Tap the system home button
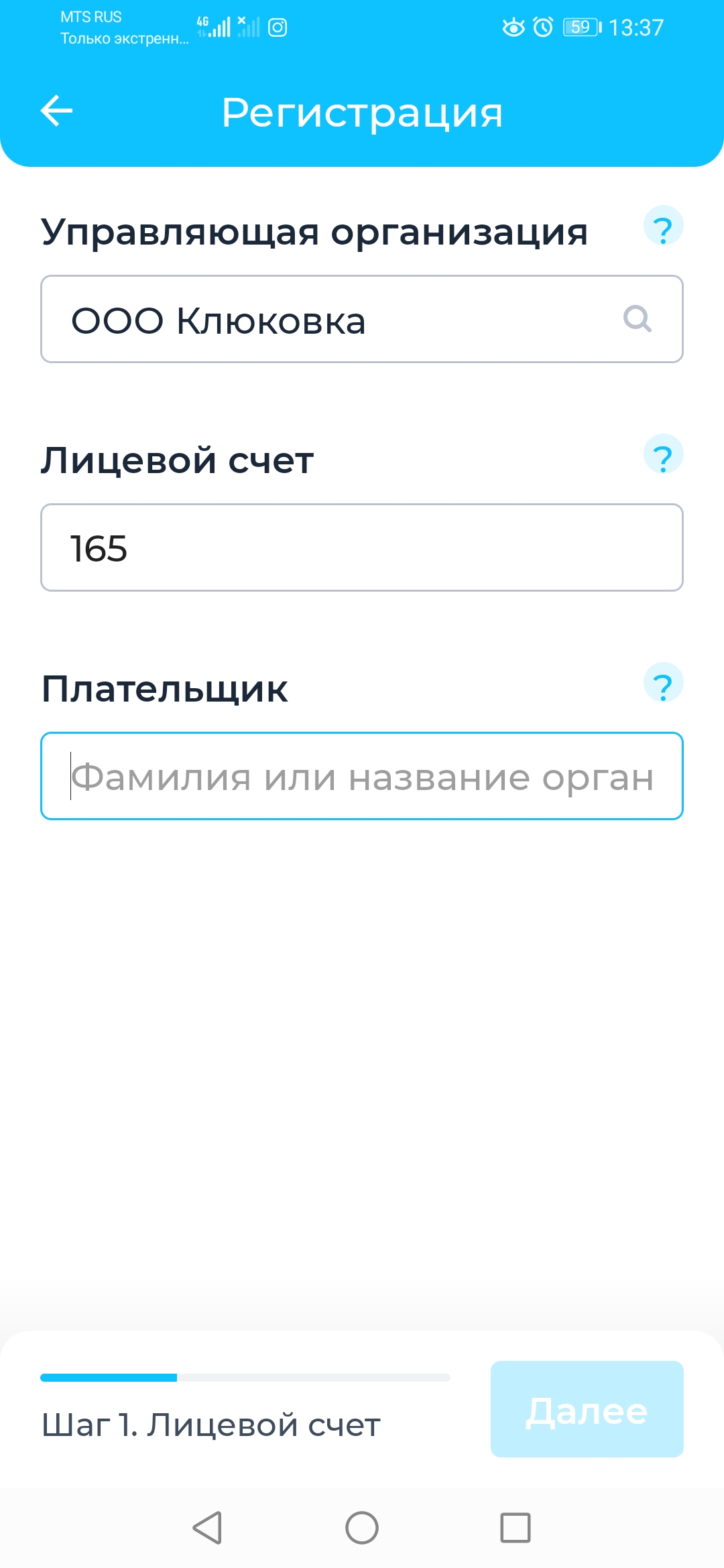This screenshot has width=724, height=1568. (362, 1528)
